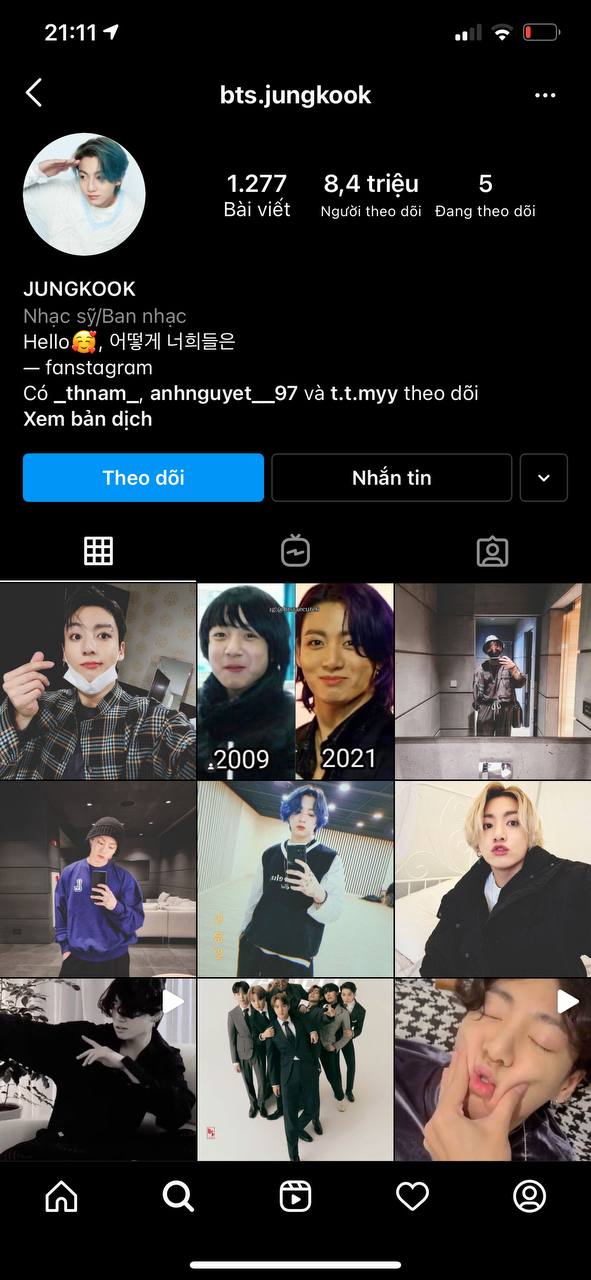Image resolution: width=591 pixels, height=1280 pixels.
Task: View the profile picture
Action: 84,194
